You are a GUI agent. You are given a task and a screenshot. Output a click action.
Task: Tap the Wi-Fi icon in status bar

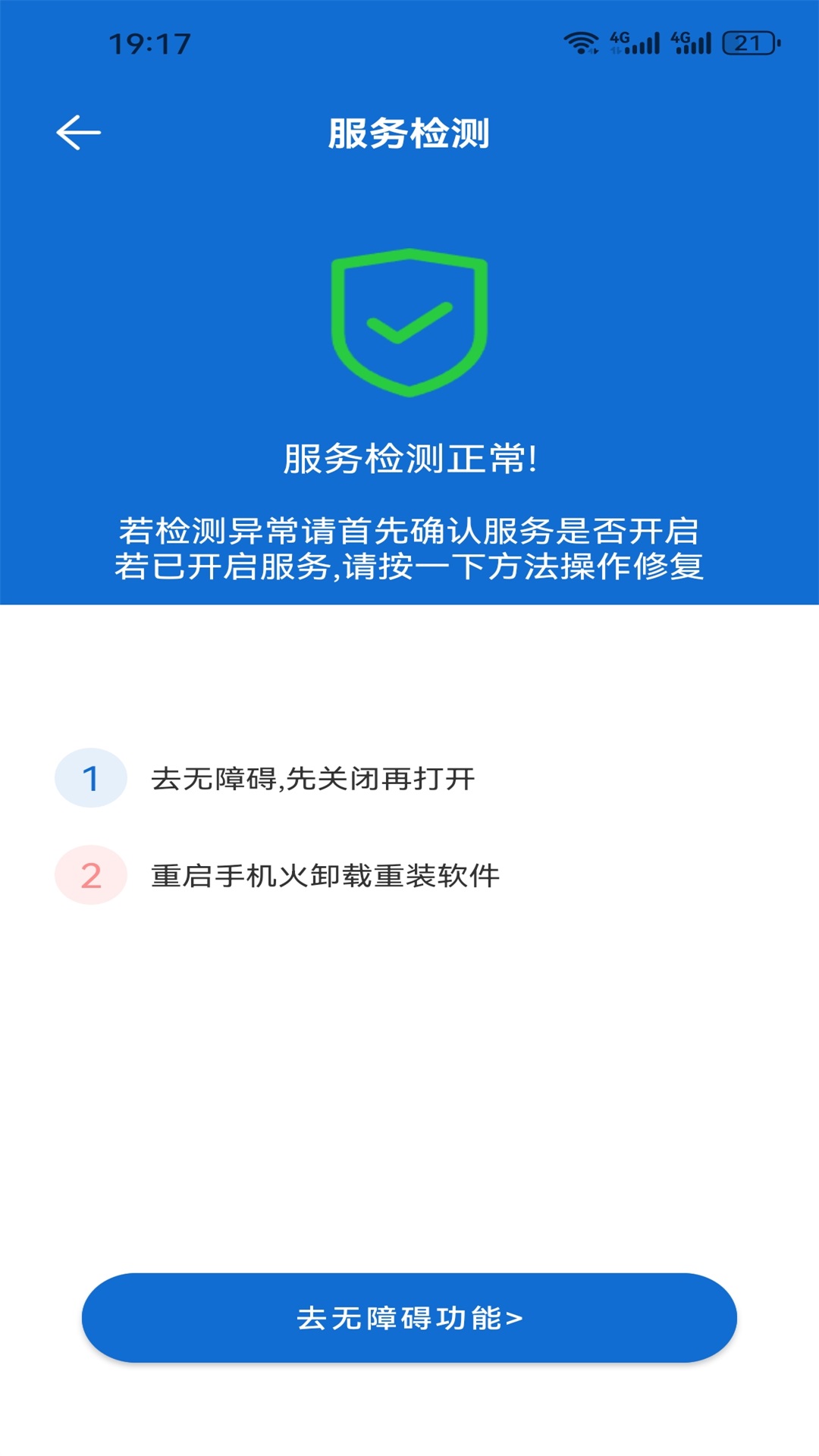(581, 43)
